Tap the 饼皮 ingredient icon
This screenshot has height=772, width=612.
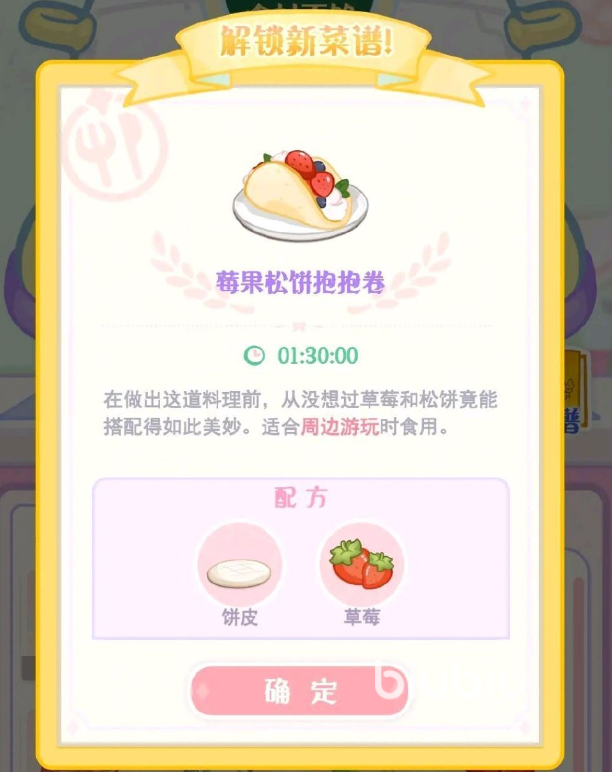pyautogui.click(x=239, y=567)
